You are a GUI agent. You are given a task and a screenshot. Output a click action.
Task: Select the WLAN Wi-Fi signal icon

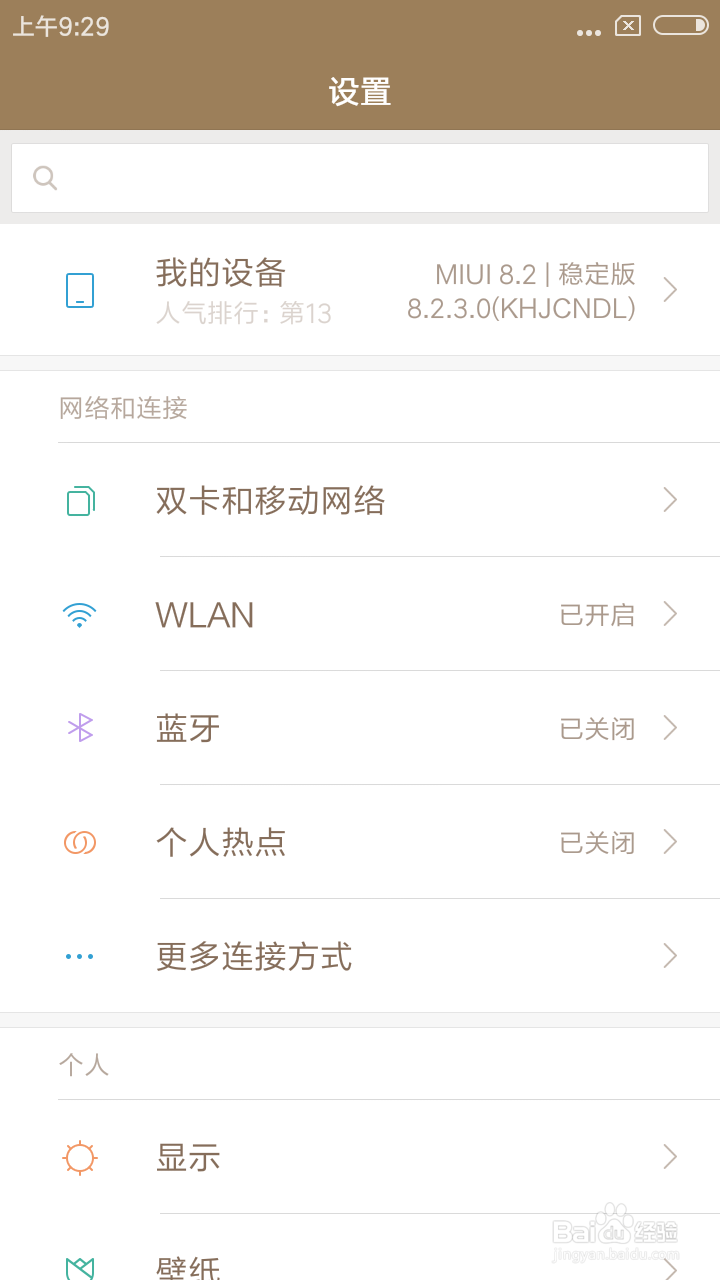click(80, 614)
